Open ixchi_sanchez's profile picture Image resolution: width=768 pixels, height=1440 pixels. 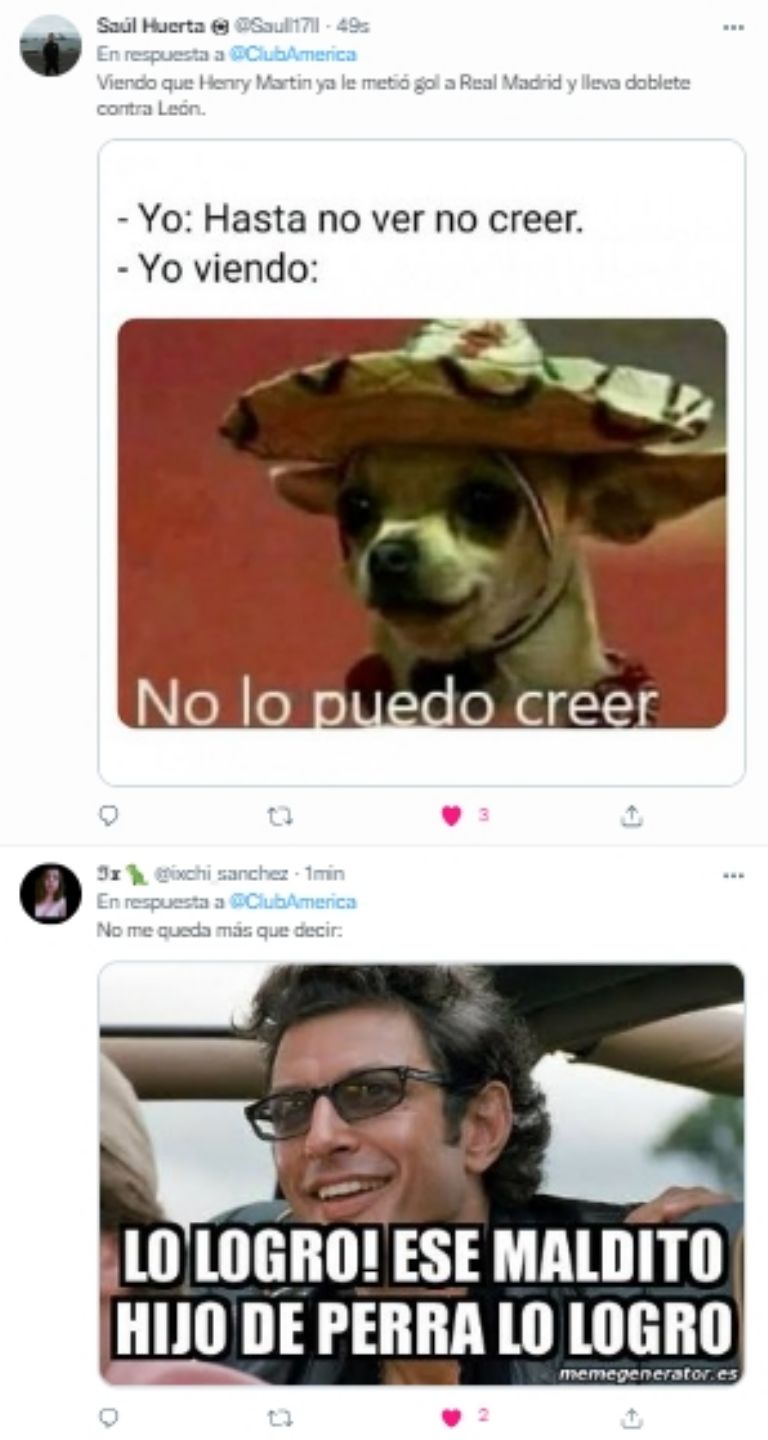click(50, 893)
